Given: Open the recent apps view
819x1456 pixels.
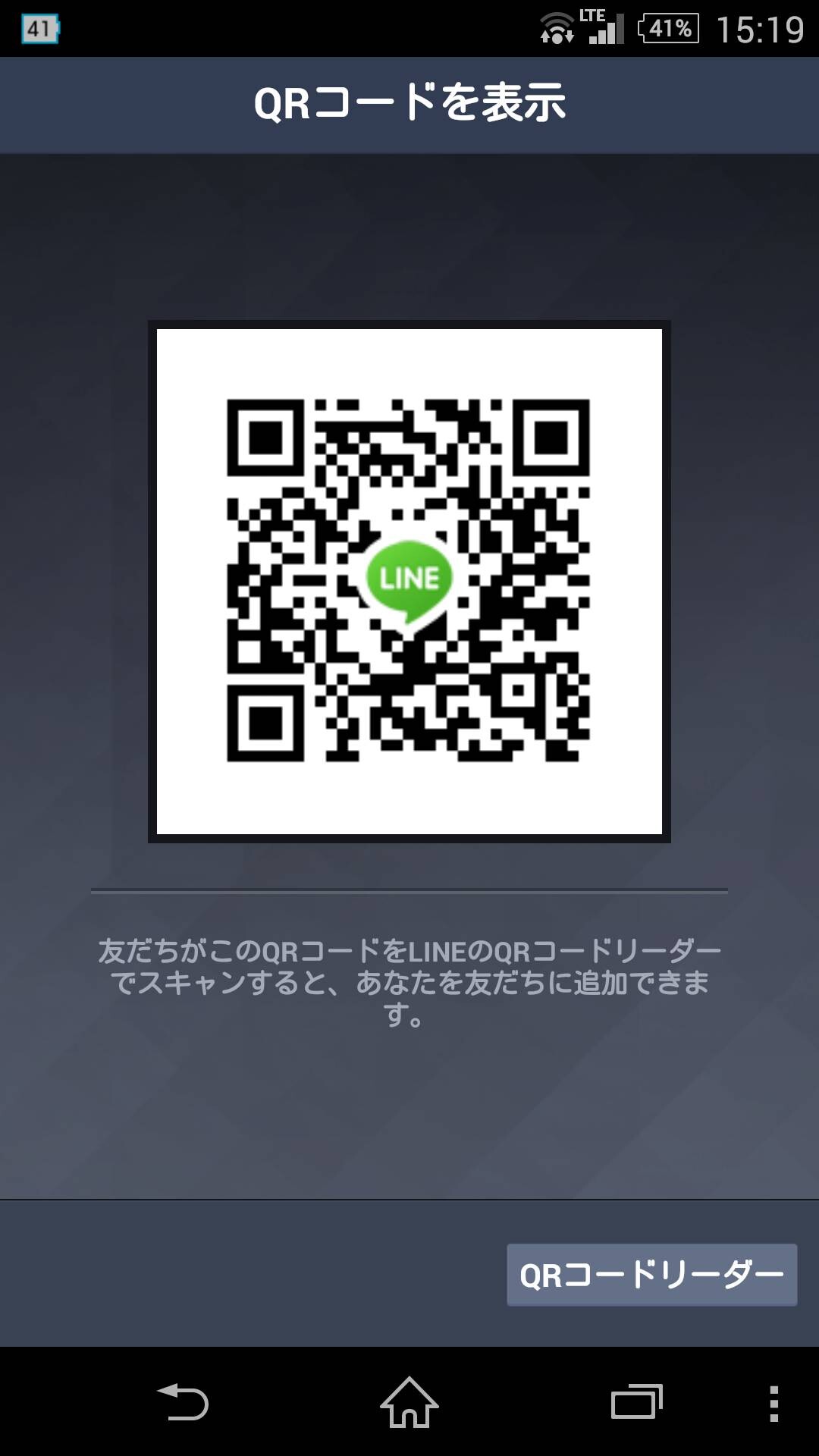Looking at the screenshot, I should 636,1402.
